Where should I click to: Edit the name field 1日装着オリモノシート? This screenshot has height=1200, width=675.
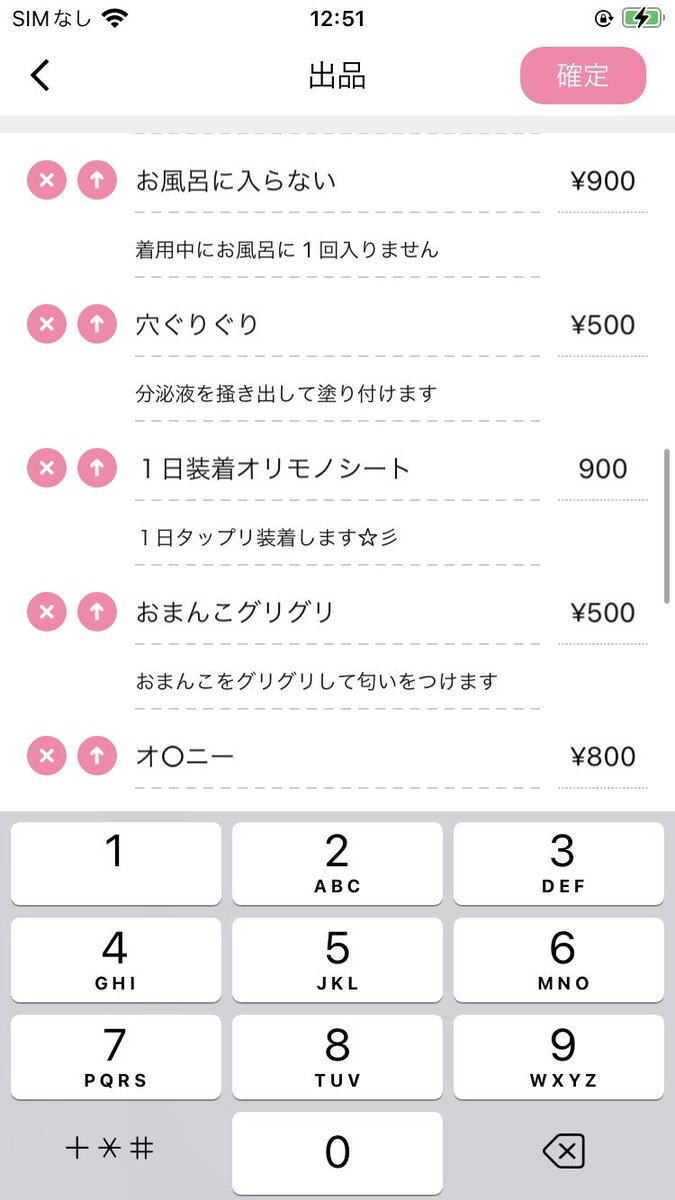tap(338, 469)
